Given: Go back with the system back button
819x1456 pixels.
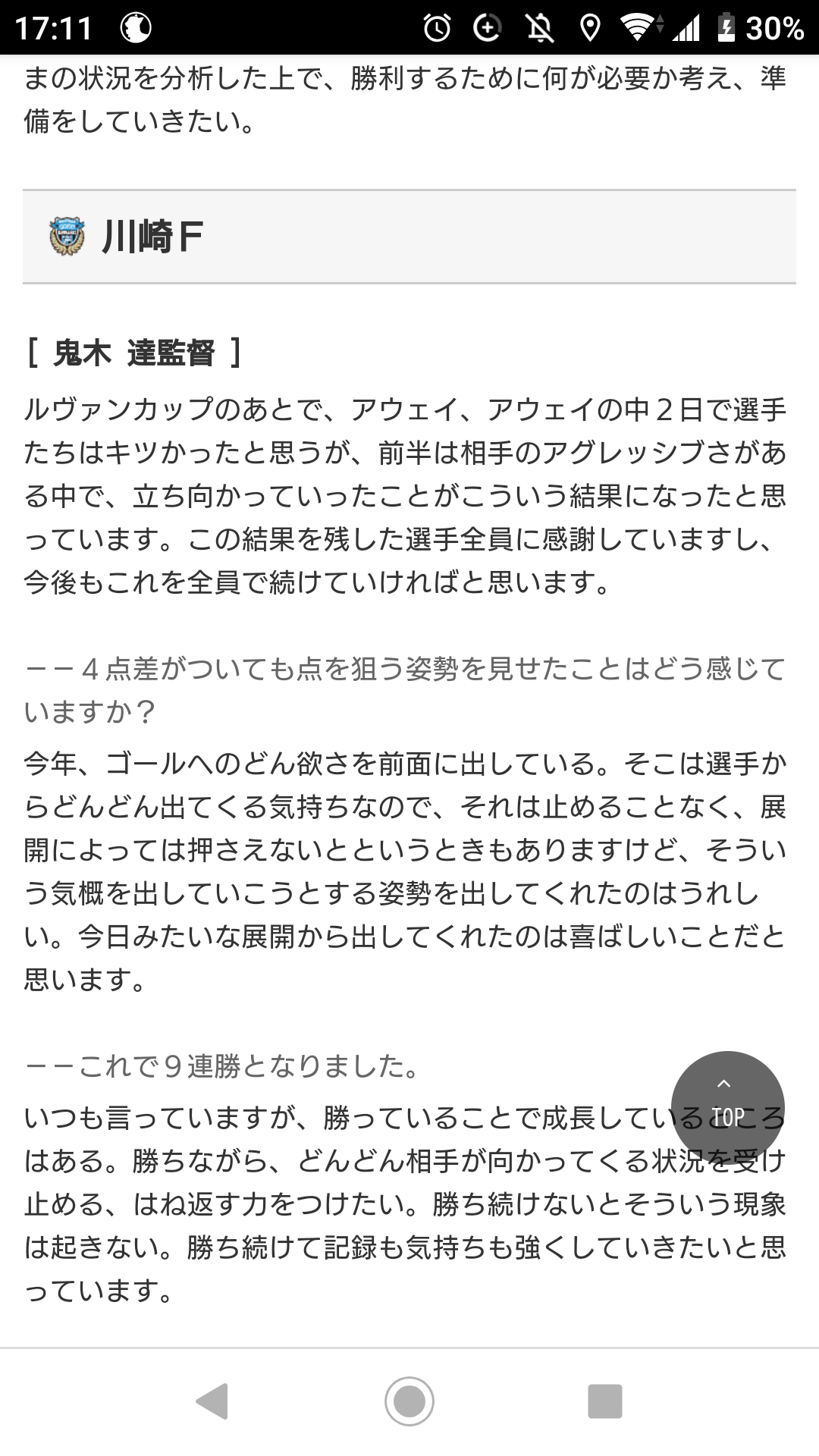Looking at the screenshot, I should [x=212, y=1401].
